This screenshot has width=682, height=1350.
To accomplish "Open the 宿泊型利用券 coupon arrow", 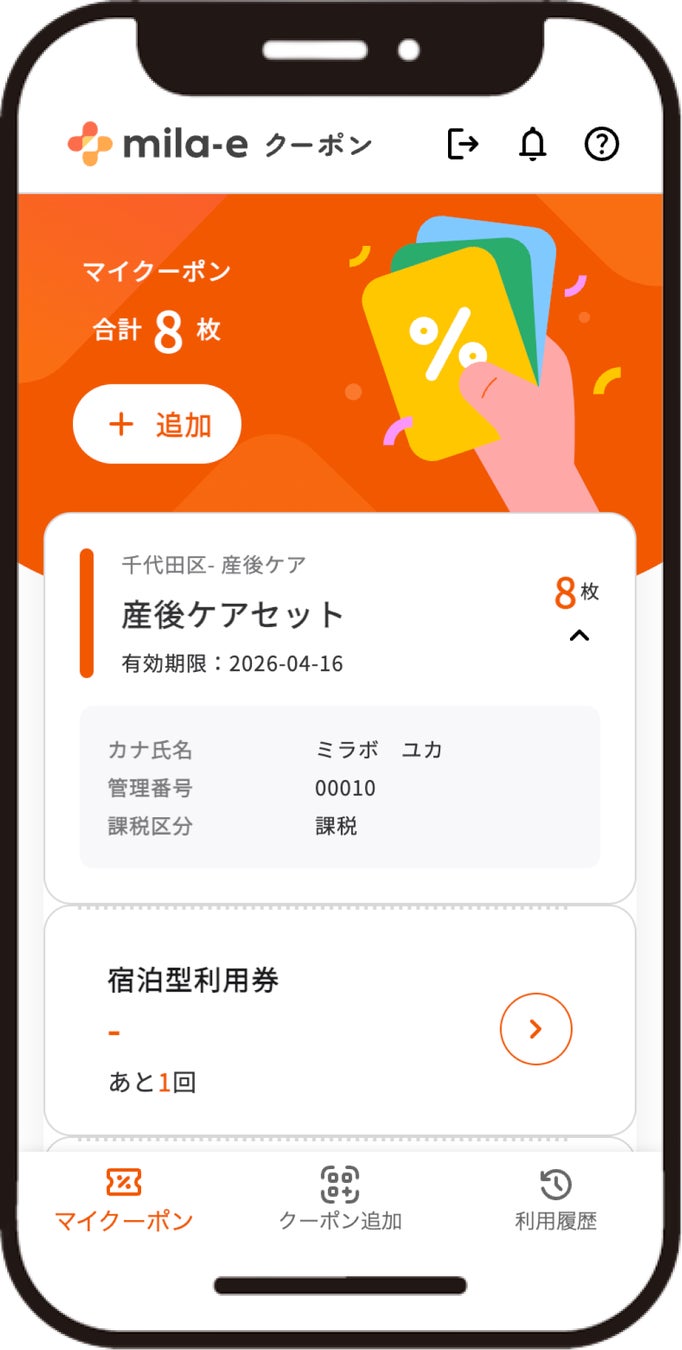I will coord(536,1028).
